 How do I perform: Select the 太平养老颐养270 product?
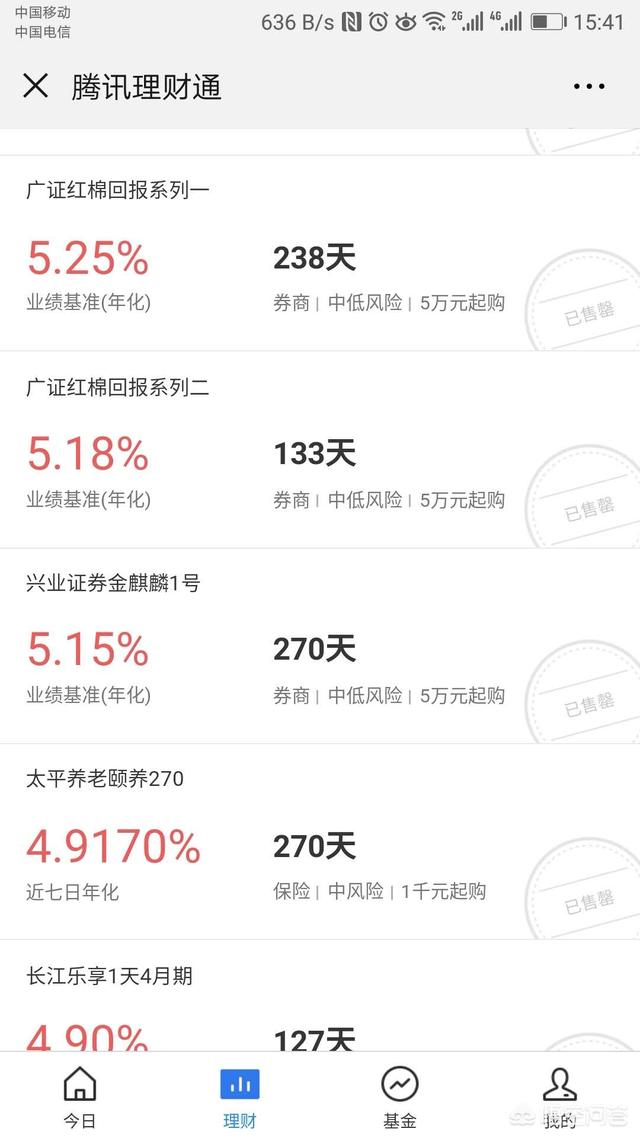click(320, 843)
